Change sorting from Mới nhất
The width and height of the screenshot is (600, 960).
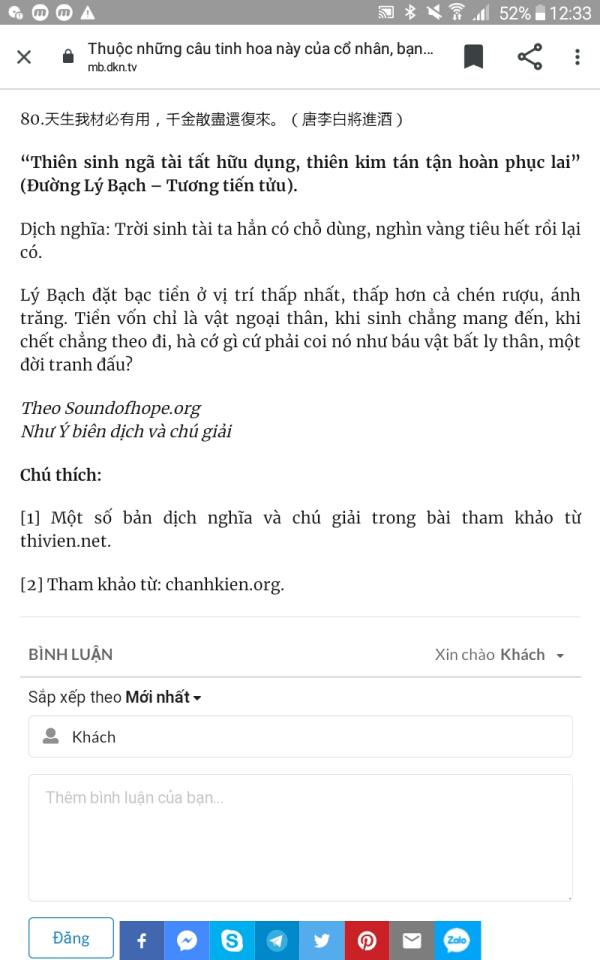tap(163, 697)
